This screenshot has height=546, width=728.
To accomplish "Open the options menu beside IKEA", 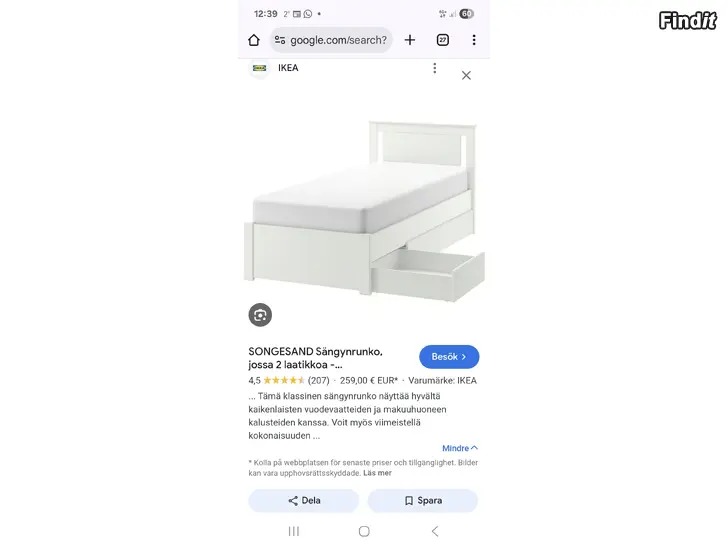I will [x=434, y=68].
